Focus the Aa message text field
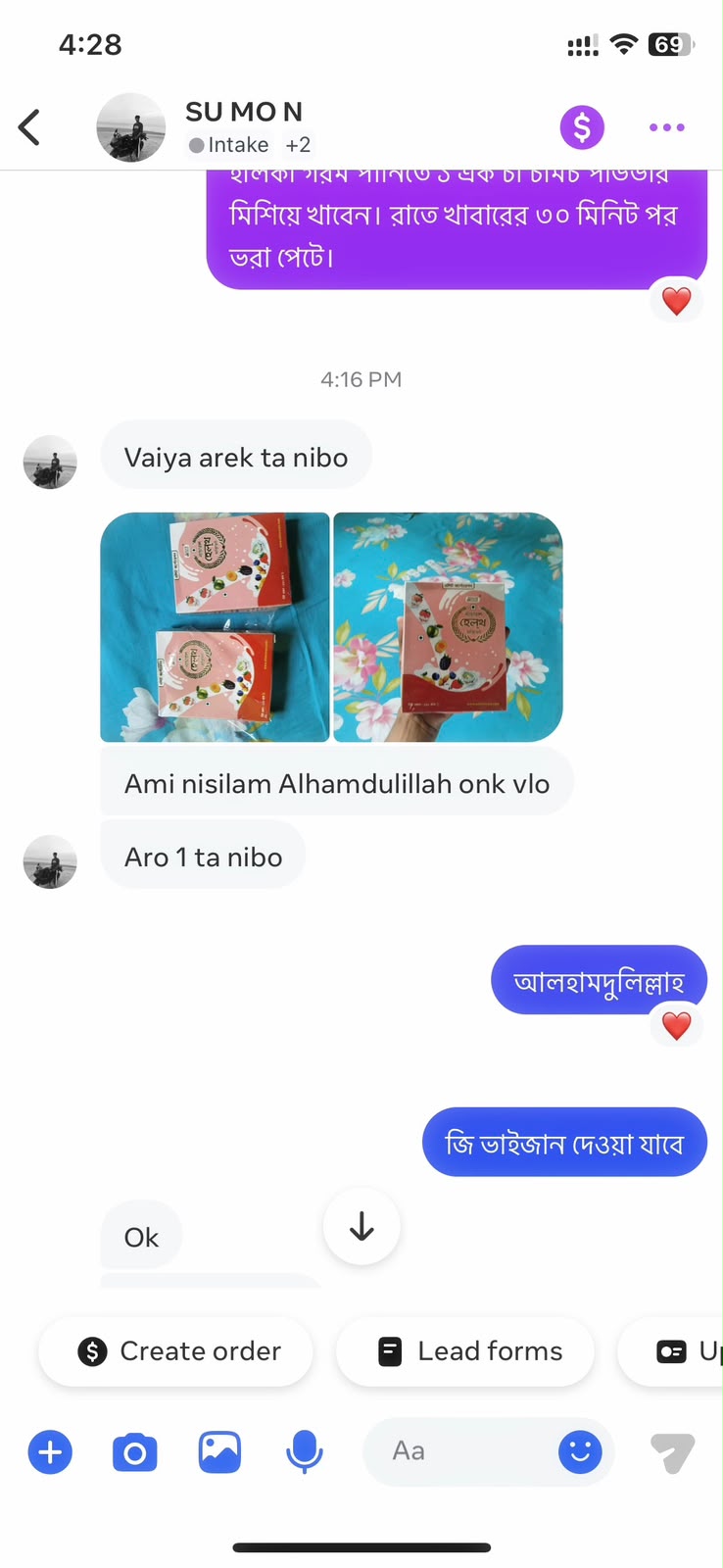This screenshot has width=723, height=1568. pos(458,1451)
